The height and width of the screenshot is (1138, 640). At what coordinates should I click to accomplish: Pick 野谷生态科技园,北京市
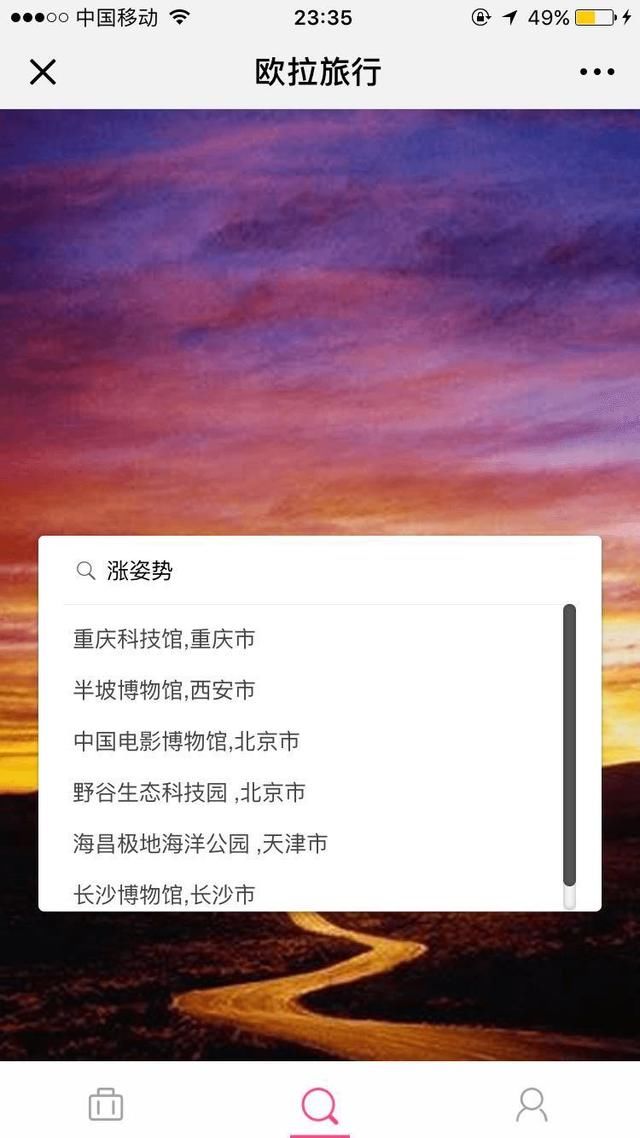(189, 793)
